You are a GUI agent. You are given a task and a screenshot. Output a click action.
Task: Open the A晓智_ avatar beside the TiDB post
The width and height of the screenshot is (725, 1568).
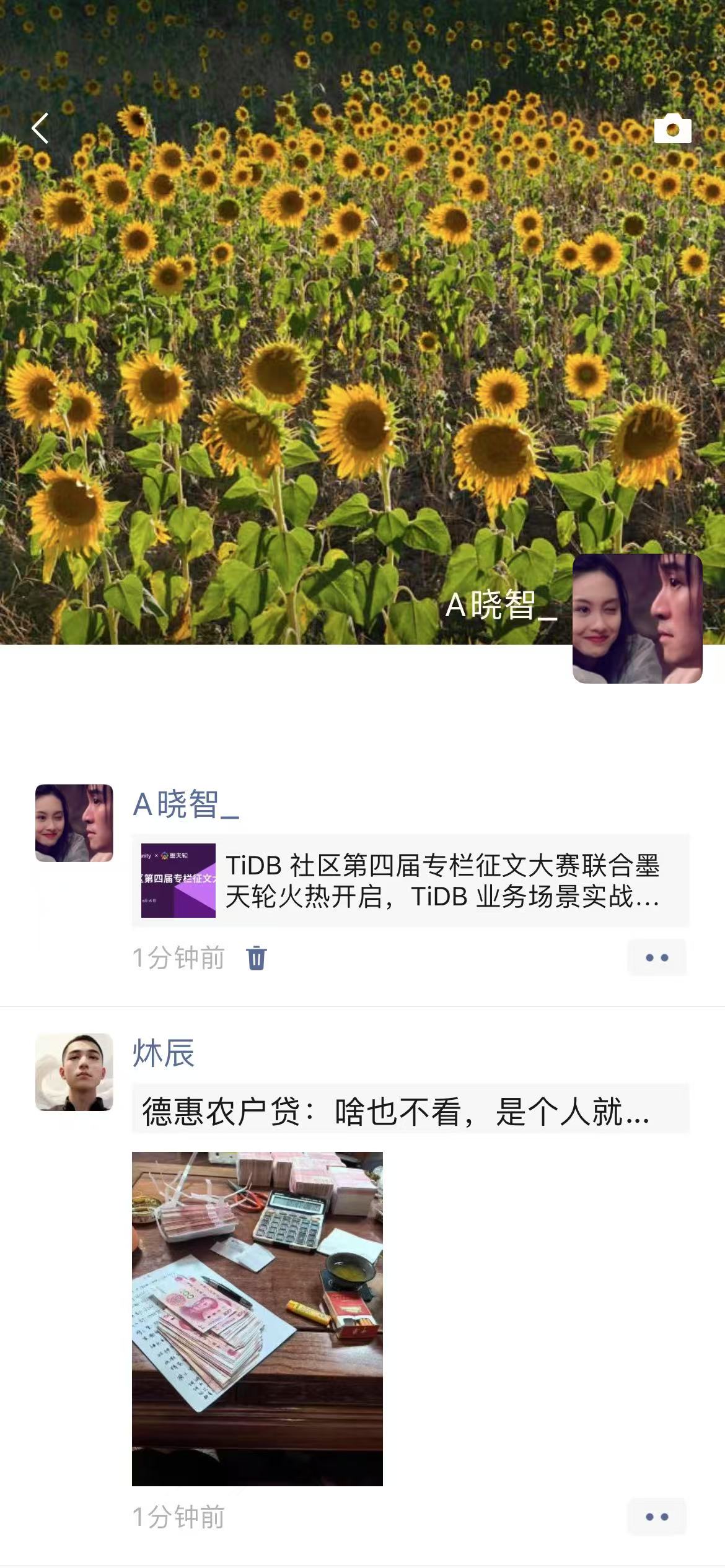point(74,823)
